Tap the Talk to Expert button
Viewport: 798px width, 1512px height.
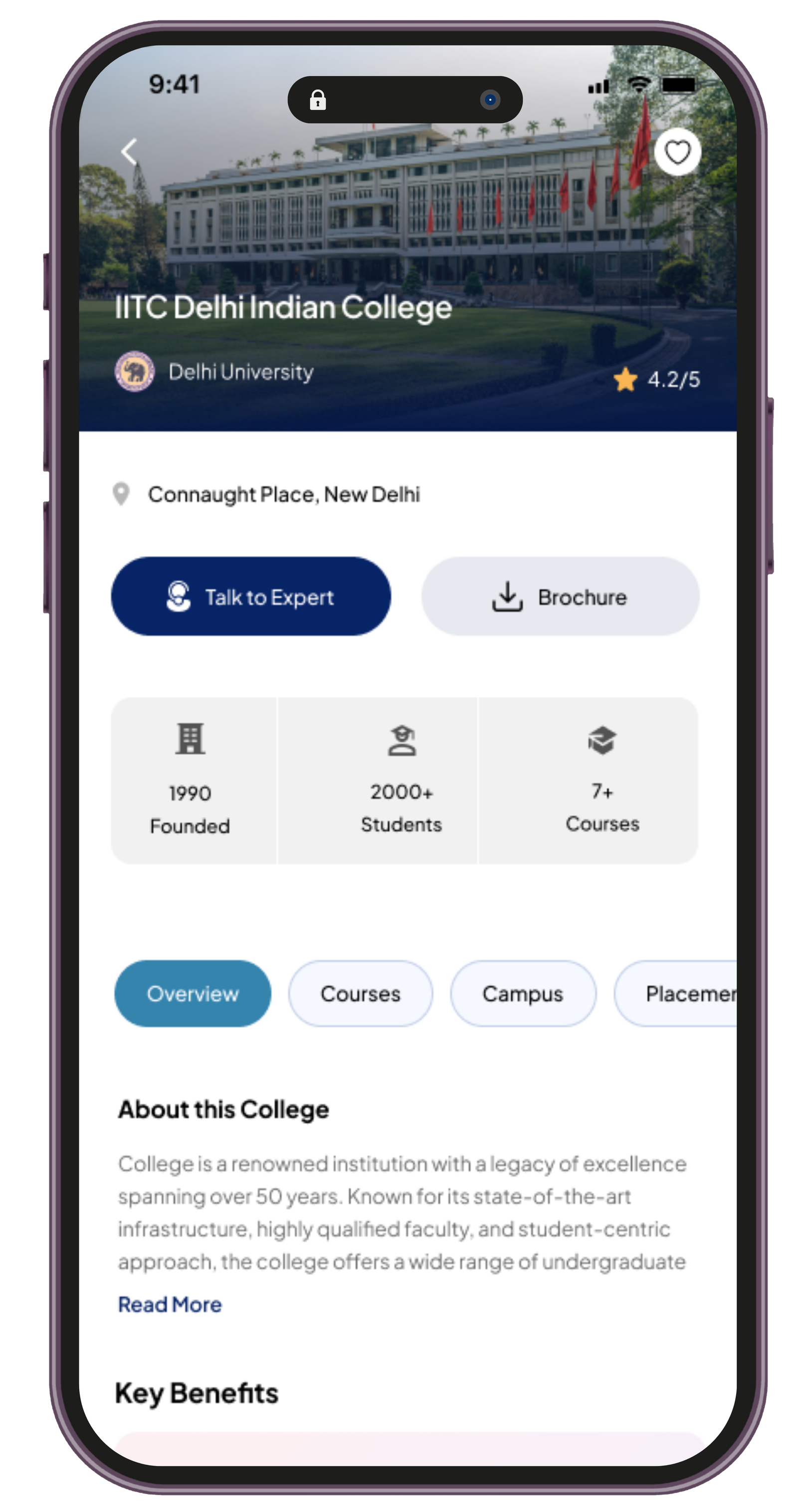[x=251, y=596]
